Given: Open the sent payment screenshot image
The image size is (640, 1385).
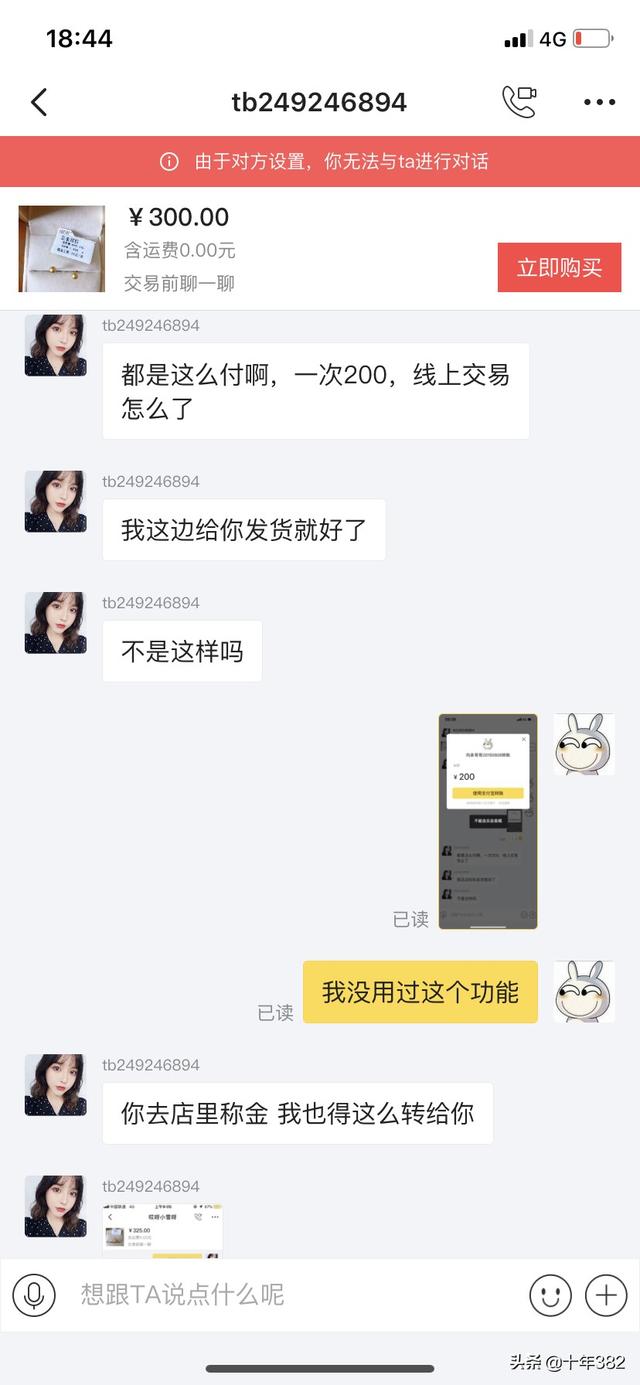Looking at the screenshot, I should (487, 821).
